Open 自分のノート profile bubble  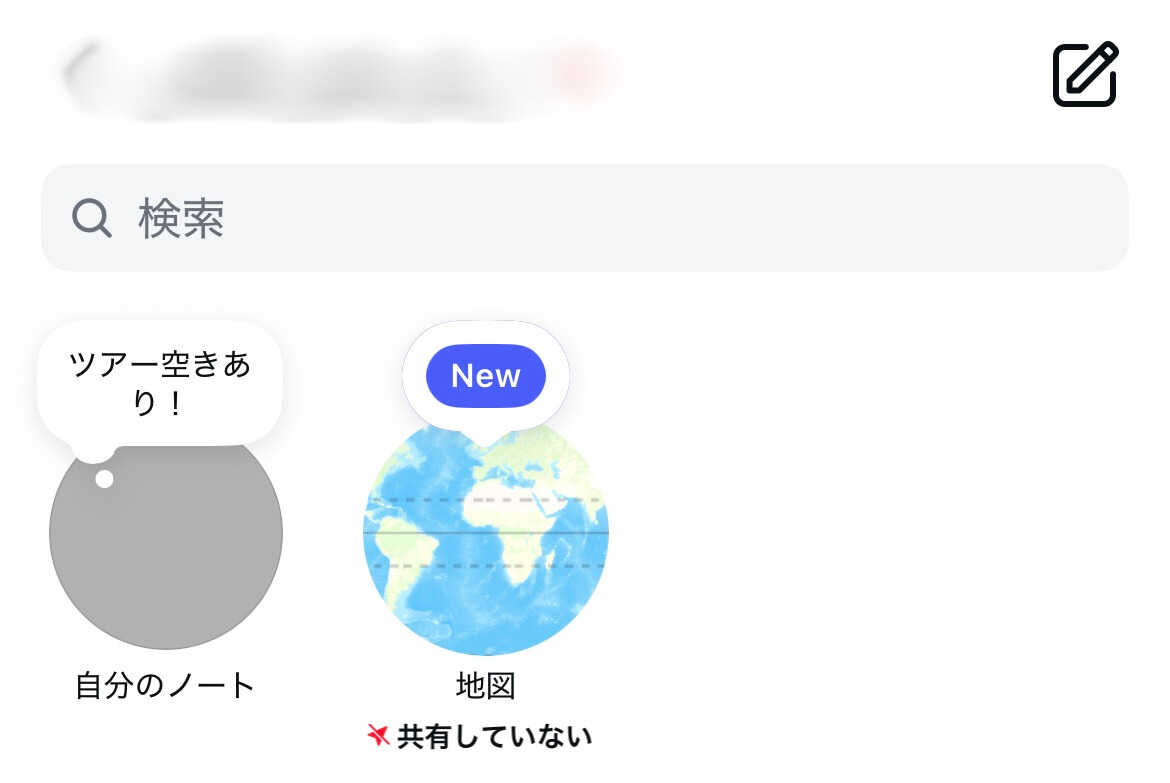[x=166, y=540]
